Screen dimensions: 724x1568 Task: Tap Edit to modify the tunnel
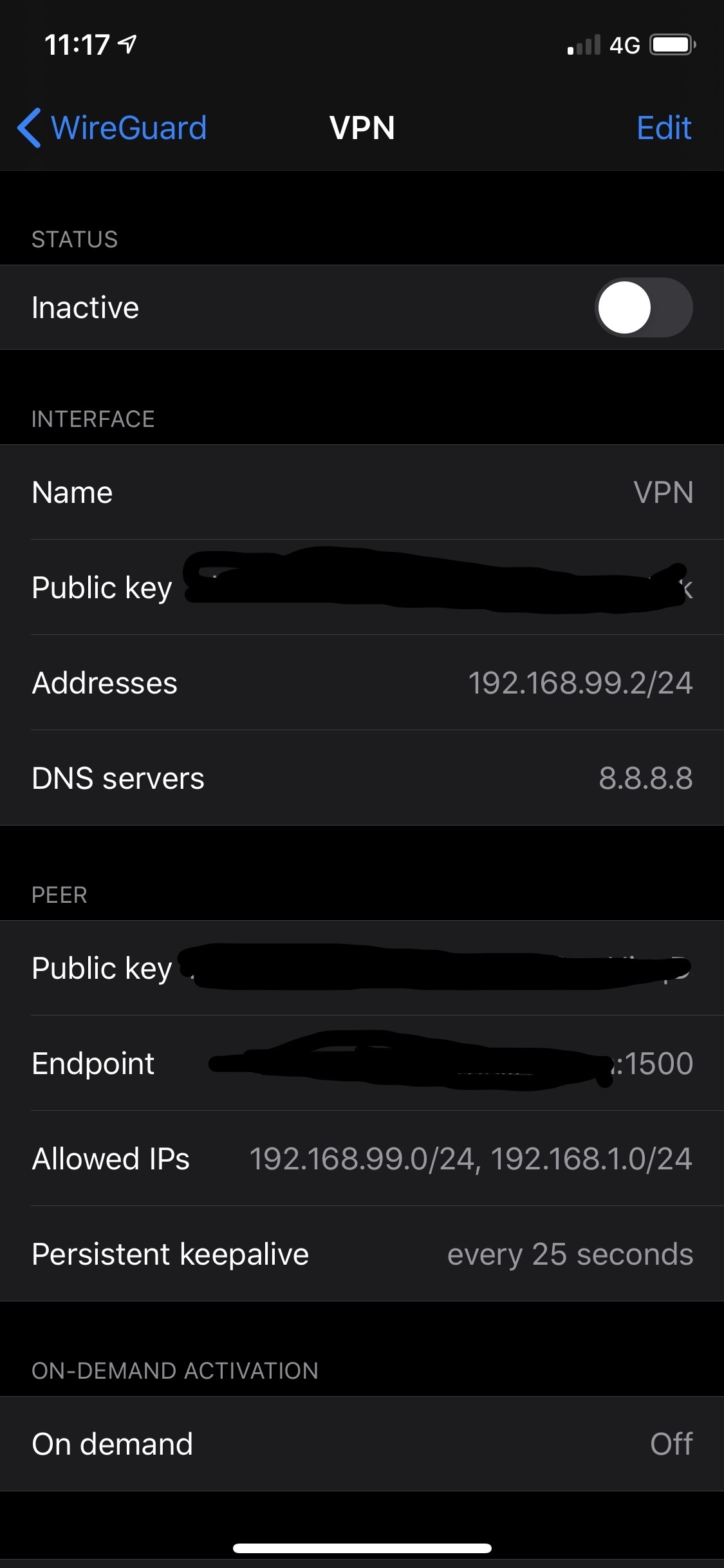(x=664, y=128)
